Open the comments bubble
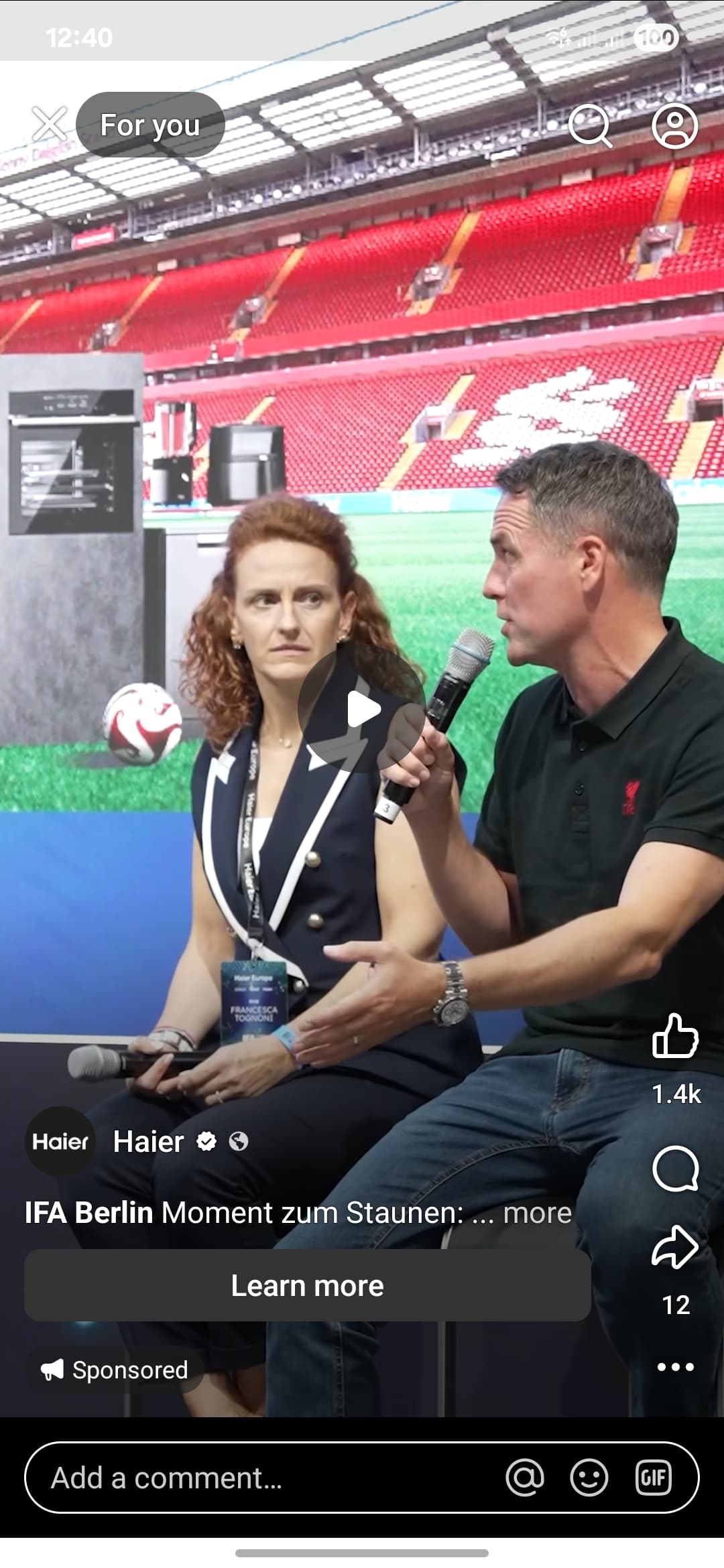Image resolution: width=724 pixels, height=1568 pixels. click(675, 1169)
